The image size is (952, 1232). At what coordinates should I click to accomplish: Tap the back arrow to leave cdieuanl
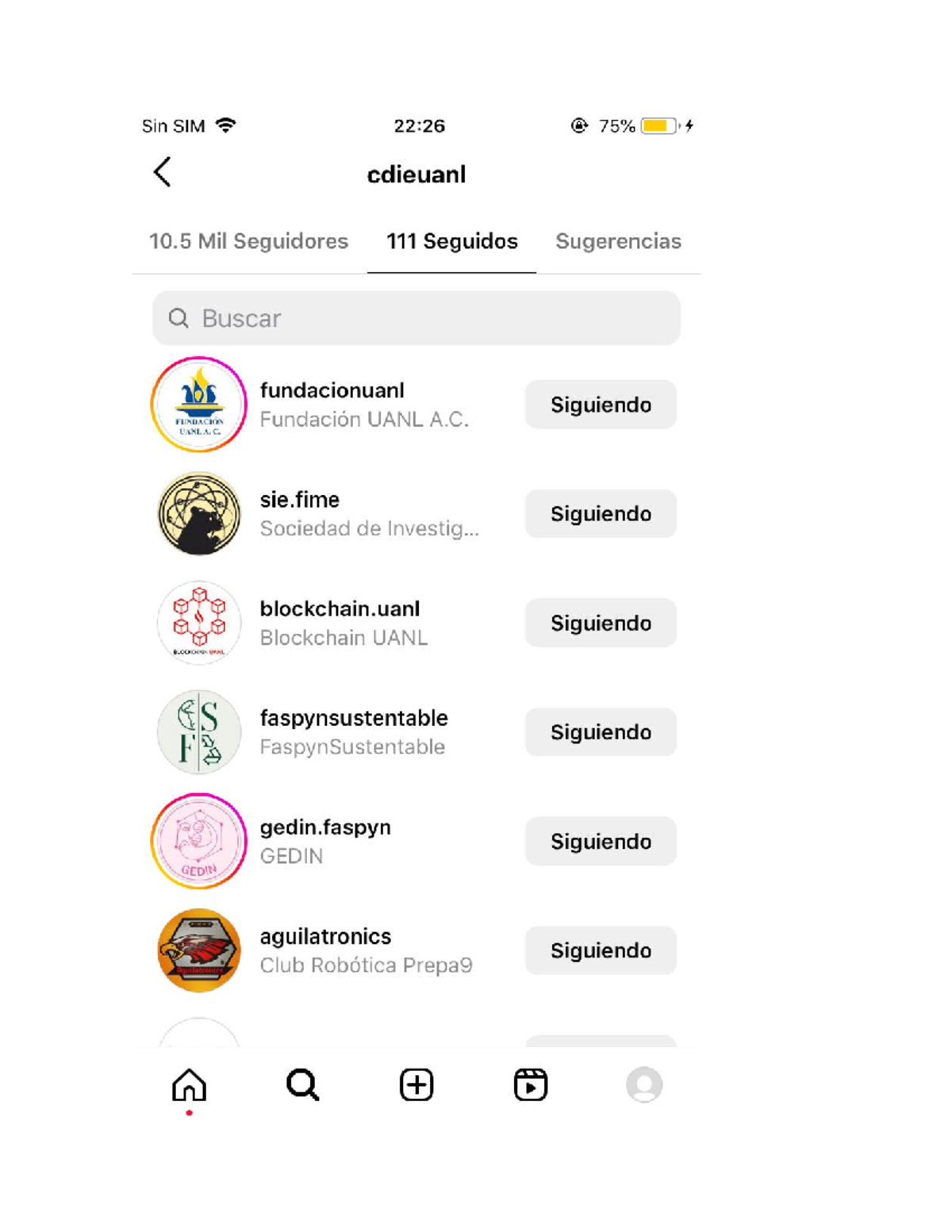(162, 172)
